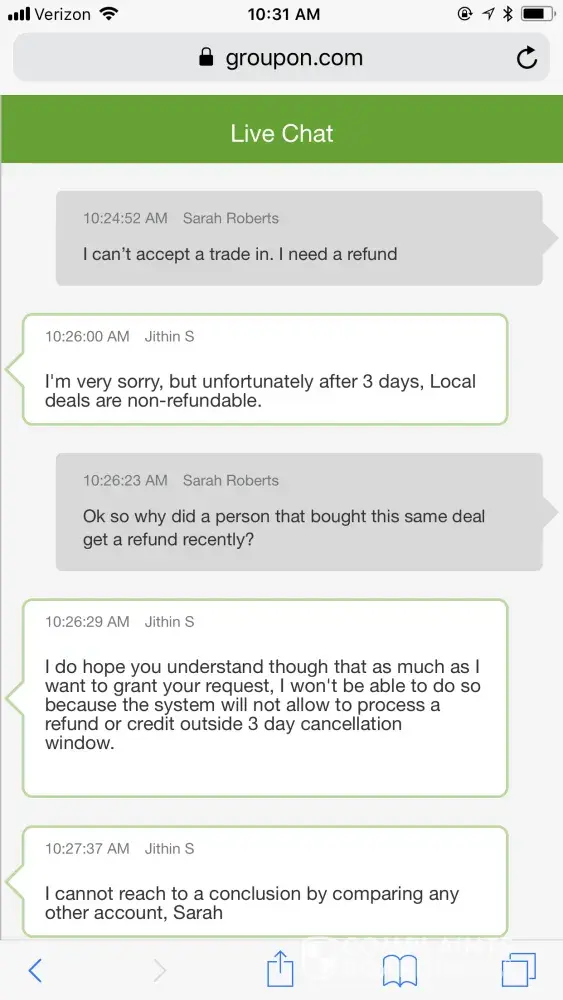Image resolution: width=563 pixels, height=1000 pixels.
Task: Show open Safari tabs
Action: 518,970
